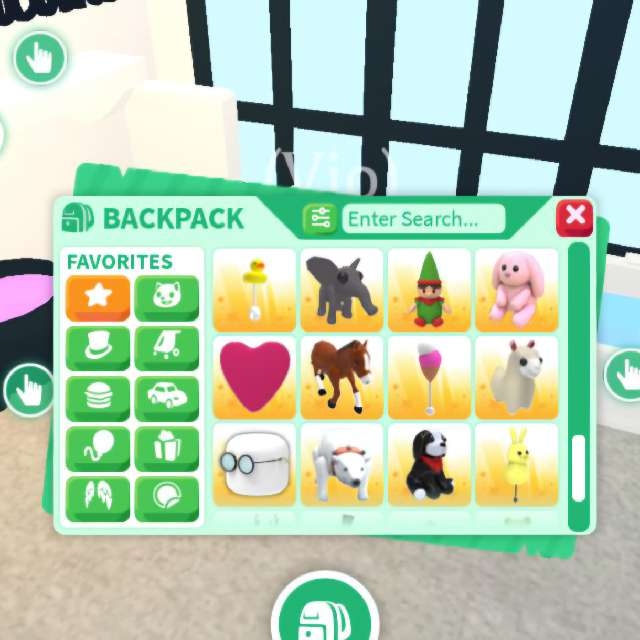This screenshot has width=640, height=640.
Task: Switch to the pets category
Action: pyautogui.click(x=166, y=297)
